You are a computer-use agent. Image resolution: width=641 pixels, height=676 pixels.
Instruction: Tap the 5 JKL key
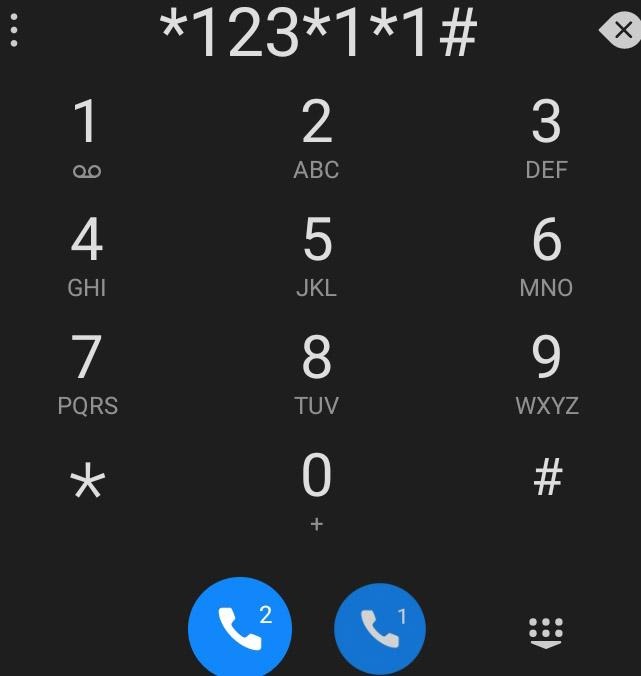pyautogui.click(x=316, y=255)
